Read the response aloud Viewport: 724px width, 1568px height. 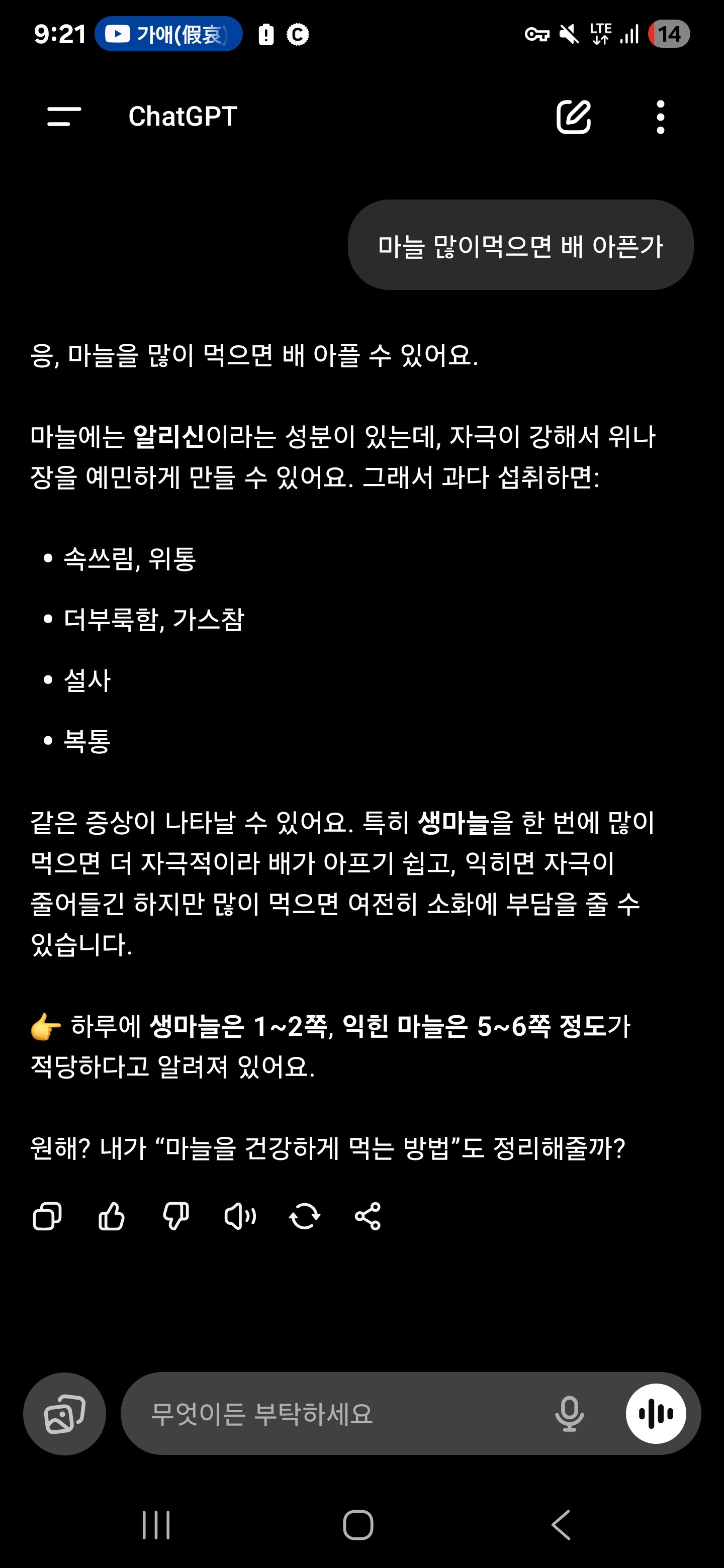[240, 1217]
